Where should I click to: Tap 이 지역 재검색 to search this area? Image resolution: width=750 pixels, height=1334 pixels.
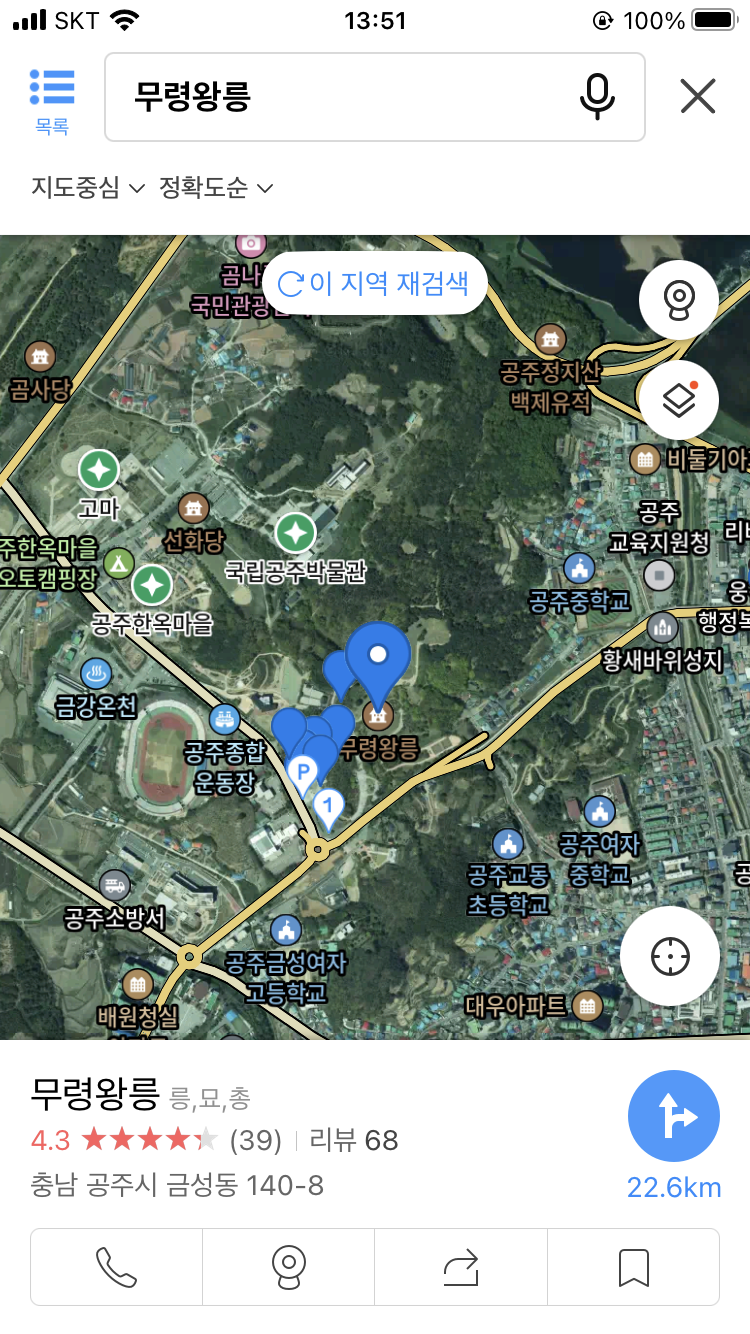point(374,283)
